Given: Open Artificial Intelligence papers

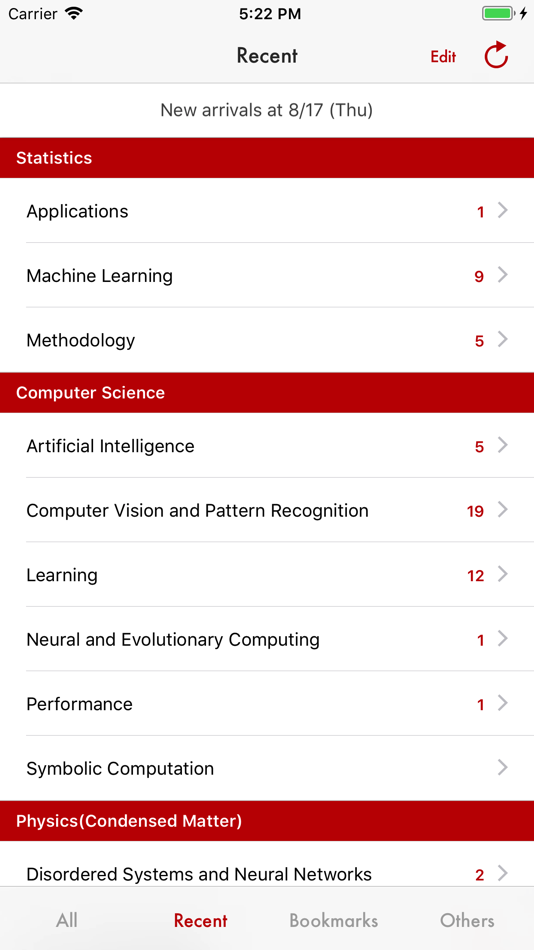Looking at the screenshot, I should pos(267,446).
